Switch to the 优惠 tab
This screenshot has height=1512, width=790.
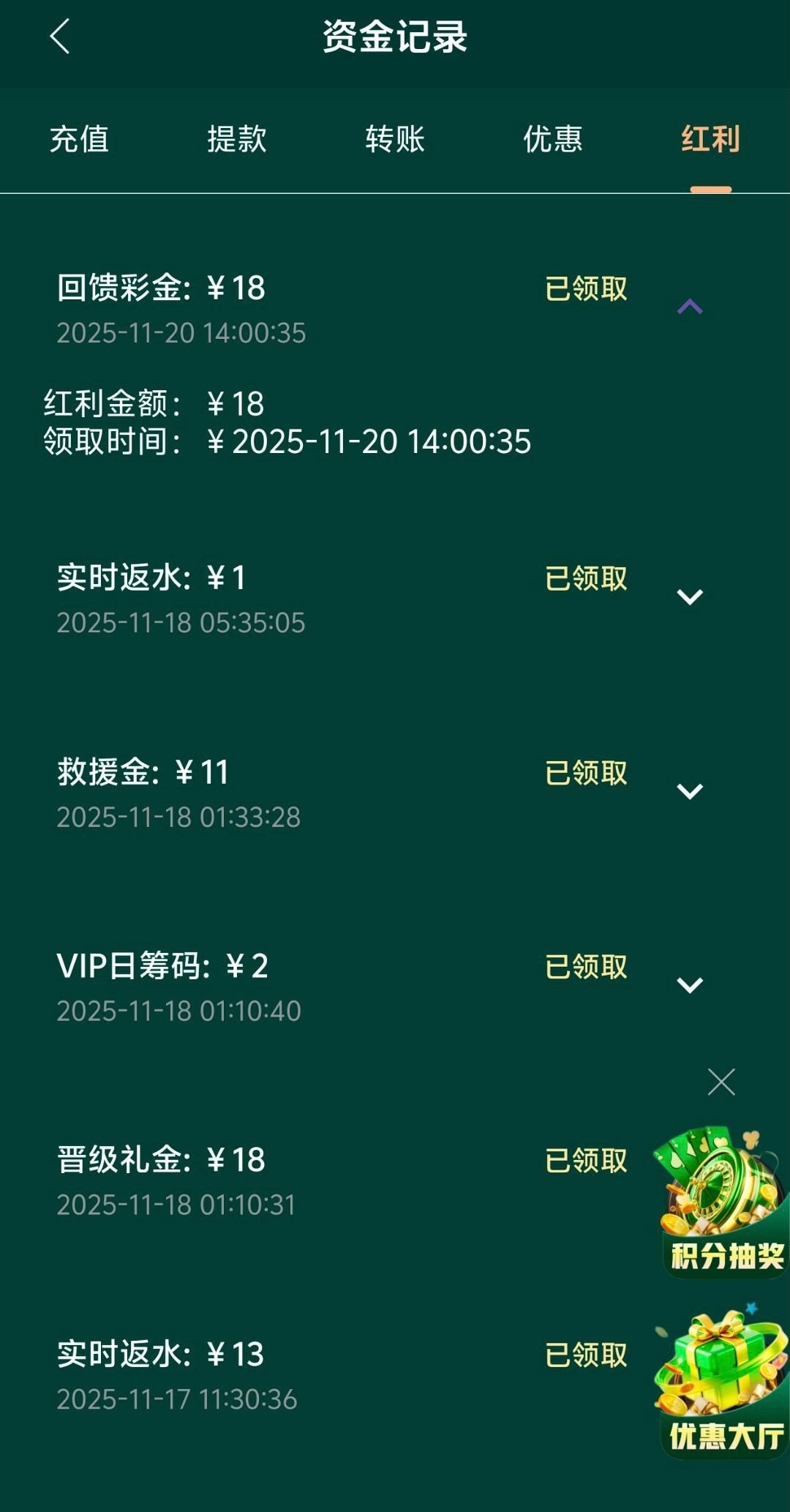click(553, 139)
